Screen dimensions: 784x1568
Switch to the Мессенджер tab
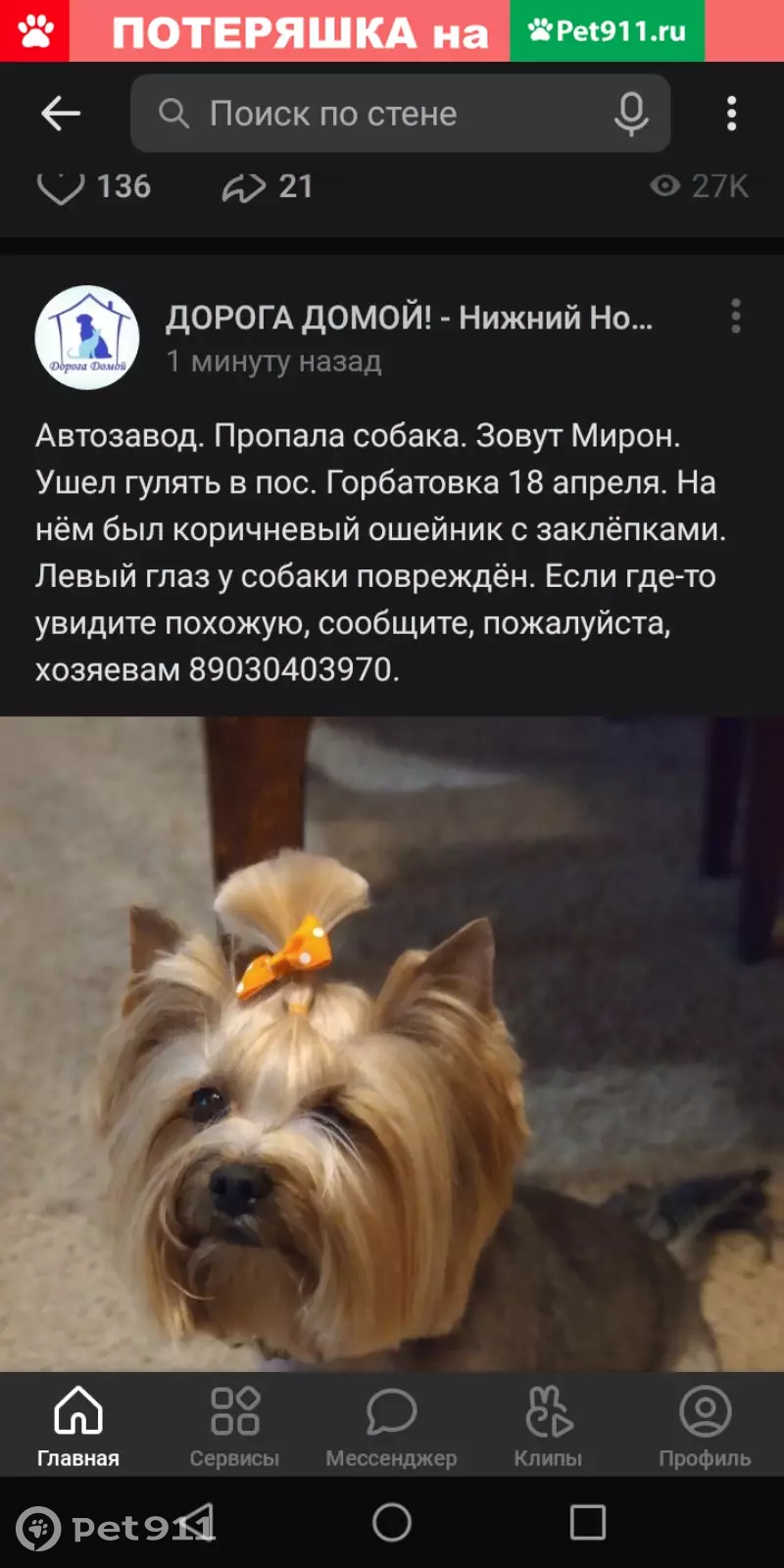391,1426
